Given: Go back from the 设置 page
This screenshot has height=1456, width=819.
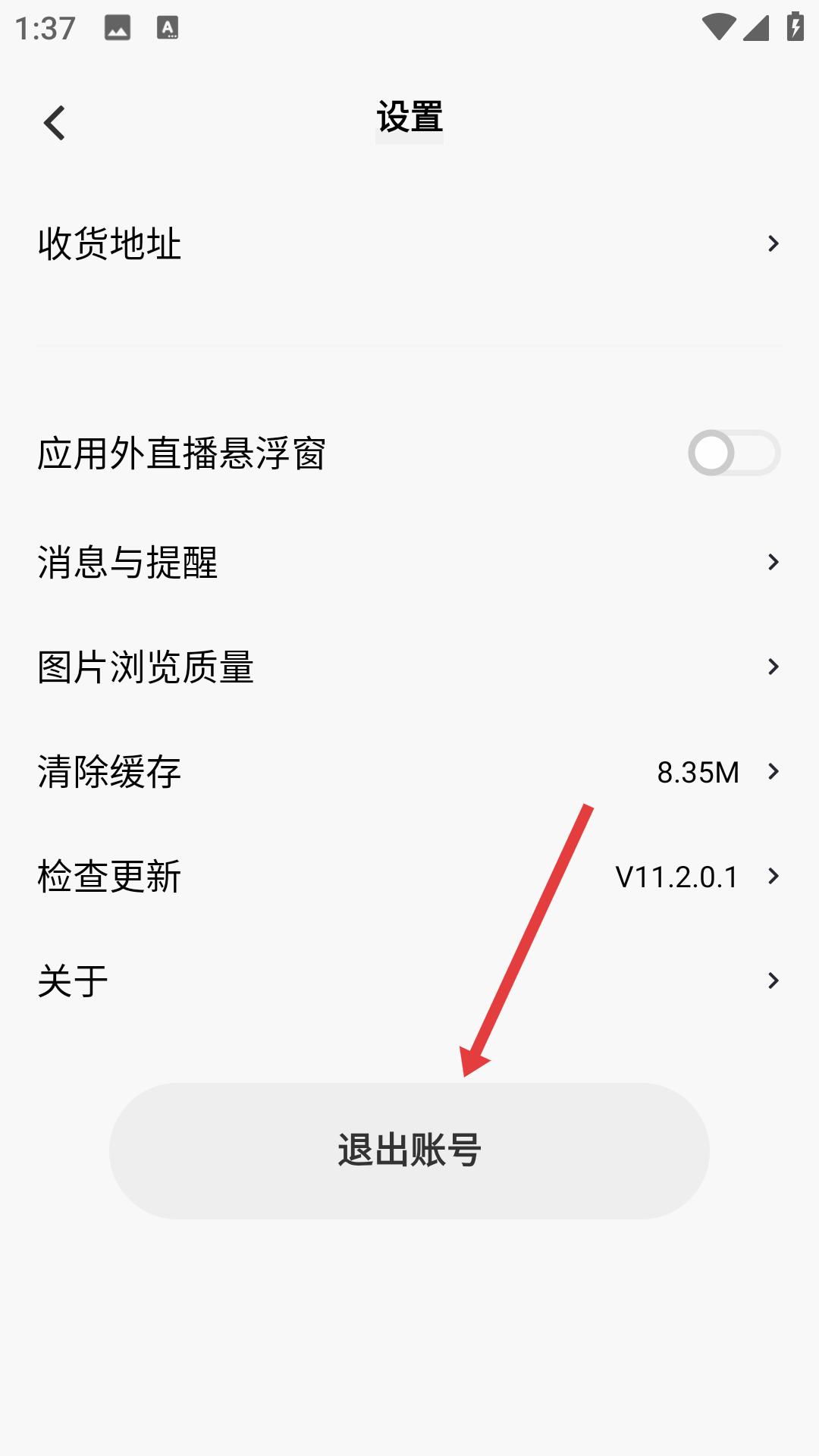Looking at the screenshot, I should tap(55, 123).
